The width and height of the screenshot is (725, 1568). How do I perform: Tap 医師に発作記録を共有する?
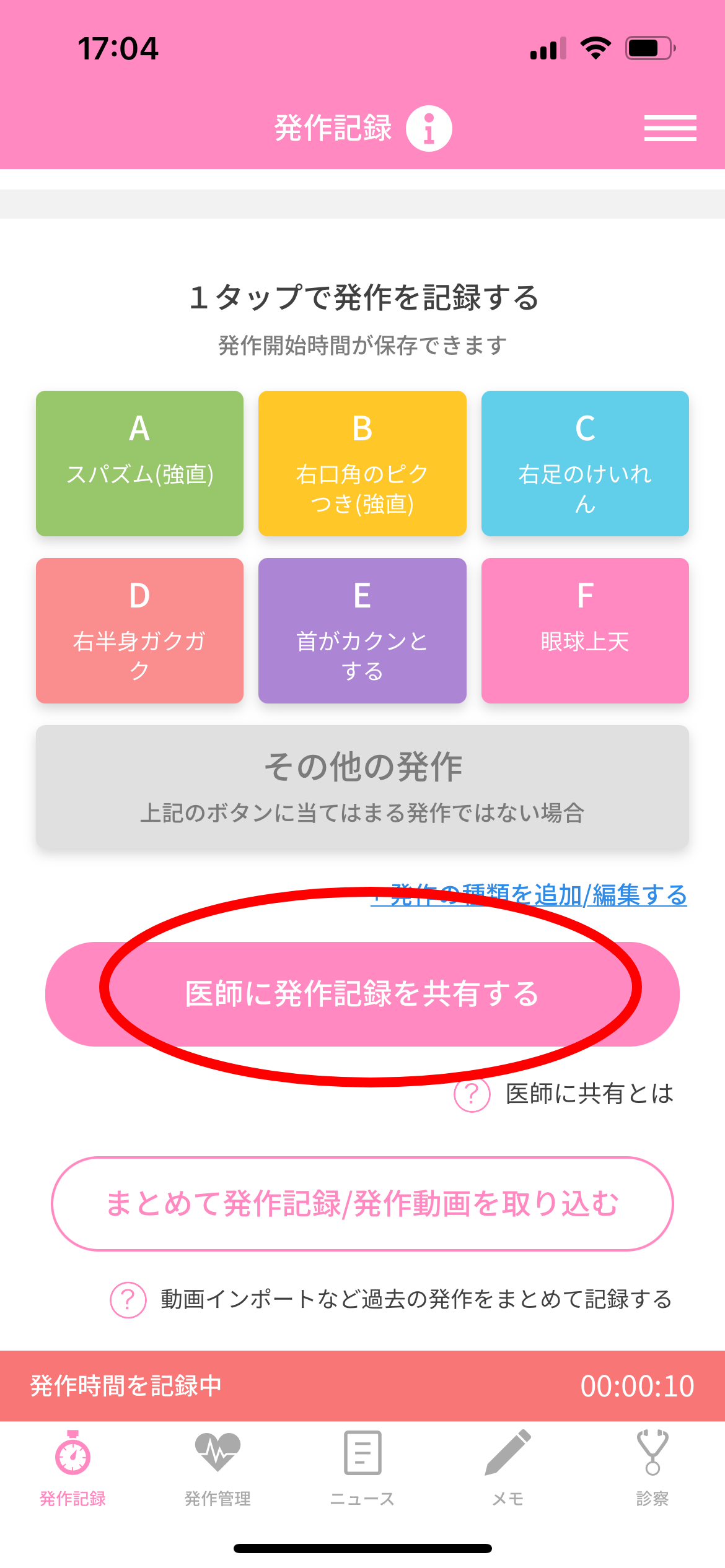(x=362, y=994)
